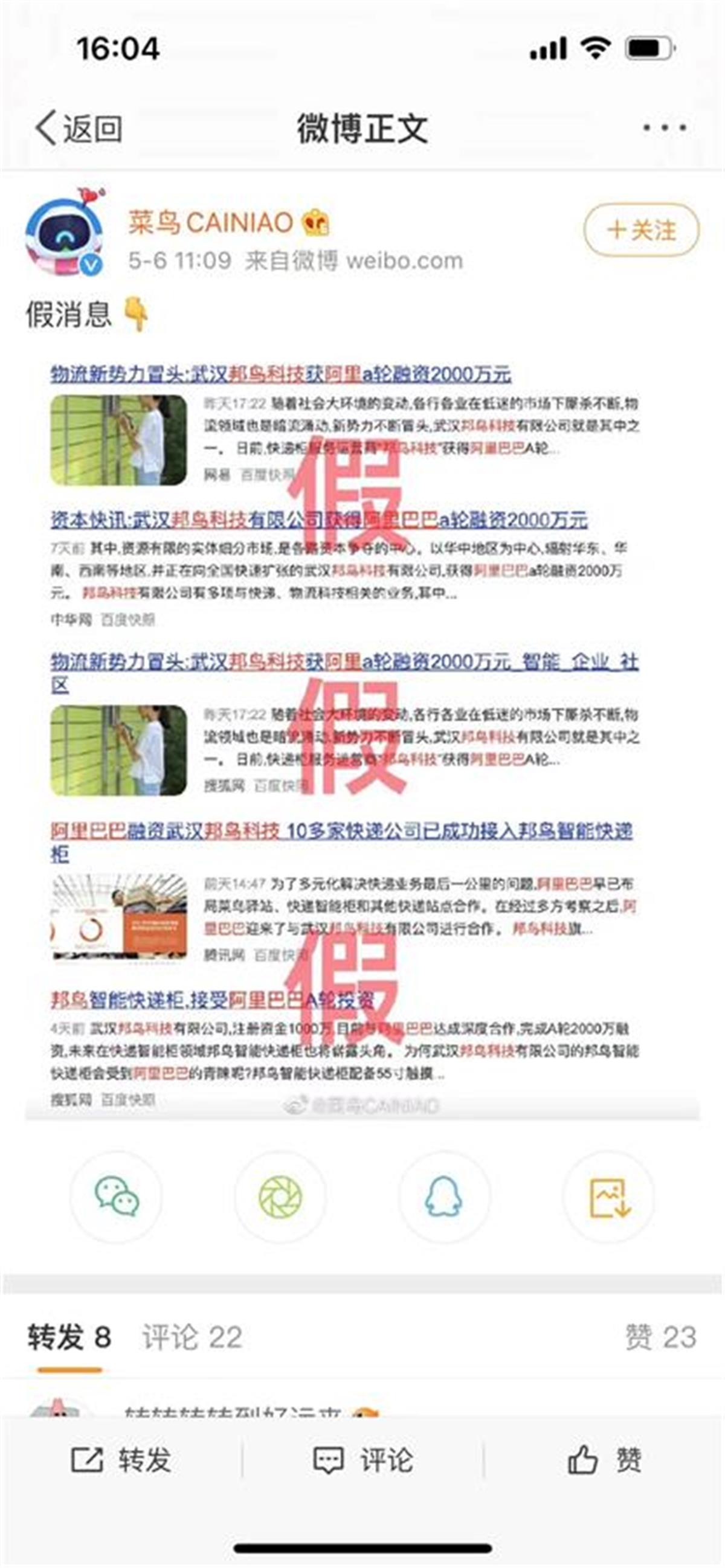Open the three-dot overflow menu

pyautogui.click(x=664, y=128)
